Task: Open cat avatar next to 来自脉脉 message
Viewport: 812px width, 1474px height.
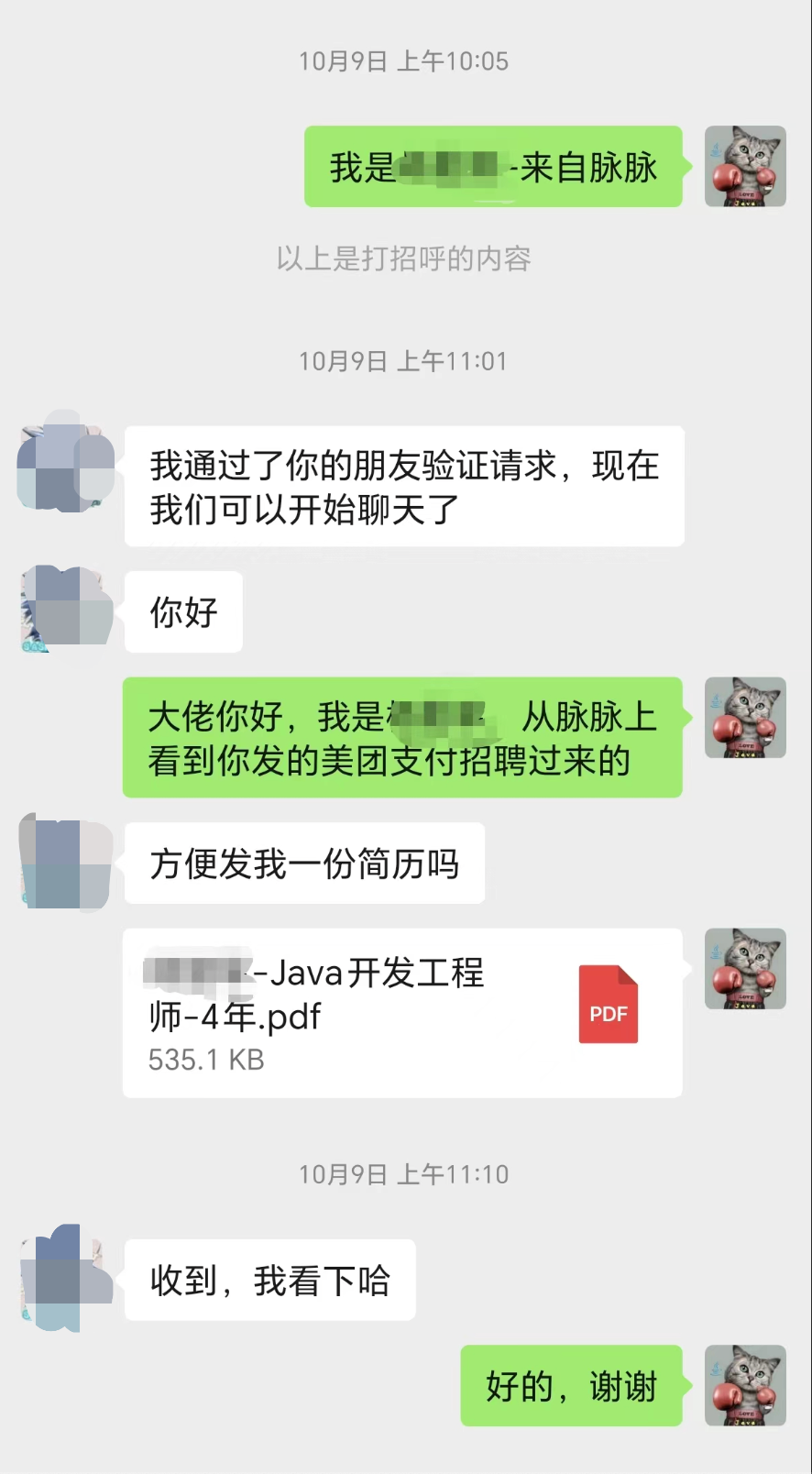Action: point(745,166)
